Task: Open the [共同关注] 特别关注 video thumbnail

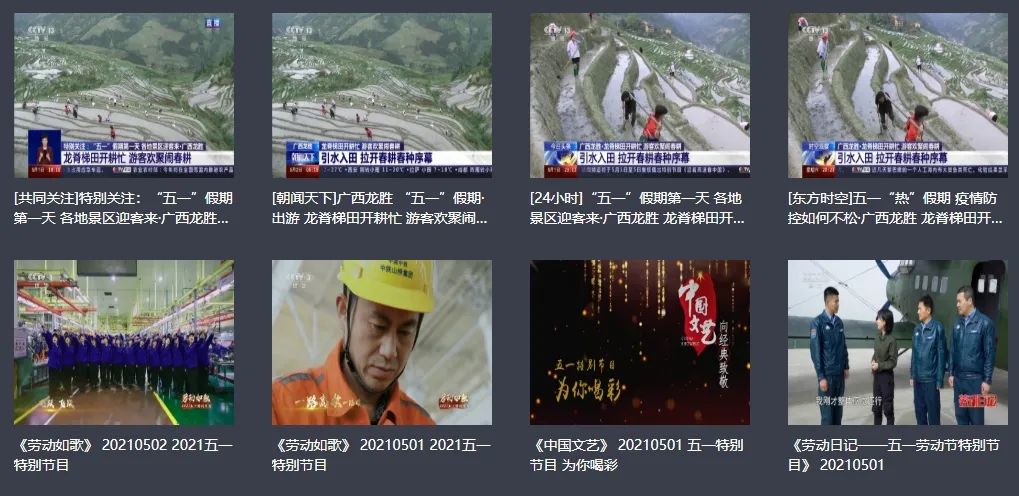Action: (x=123, y=95)
